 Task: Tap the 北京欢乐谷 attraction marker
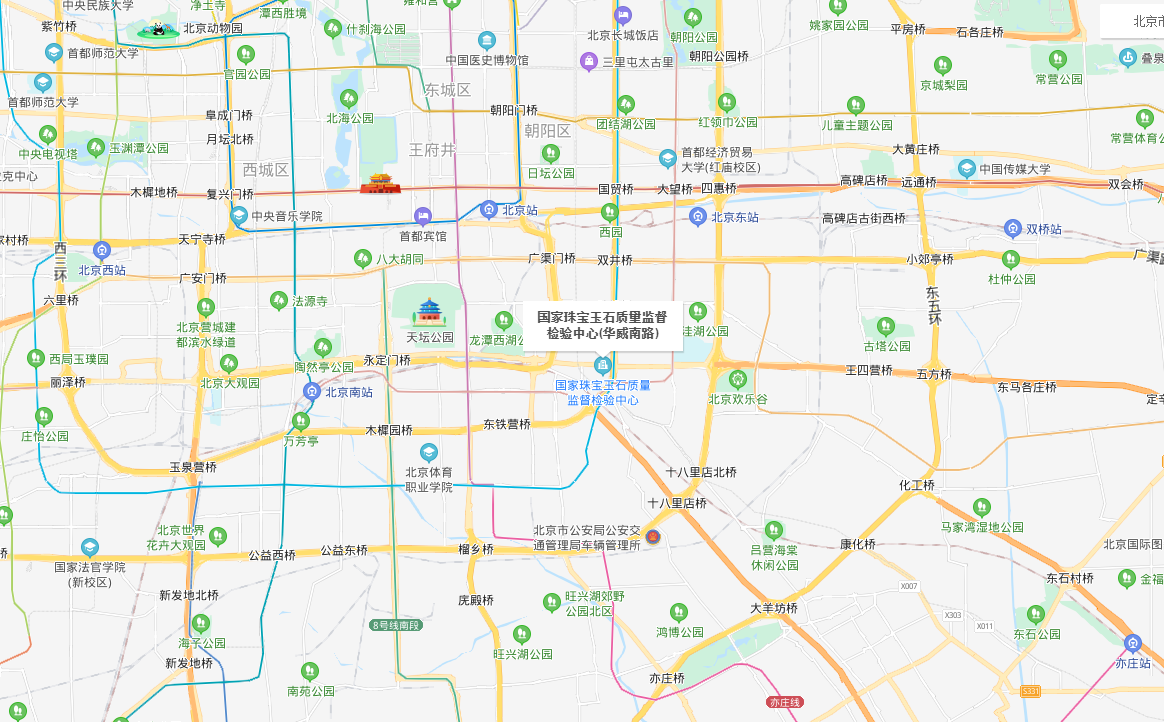[738, 378]
